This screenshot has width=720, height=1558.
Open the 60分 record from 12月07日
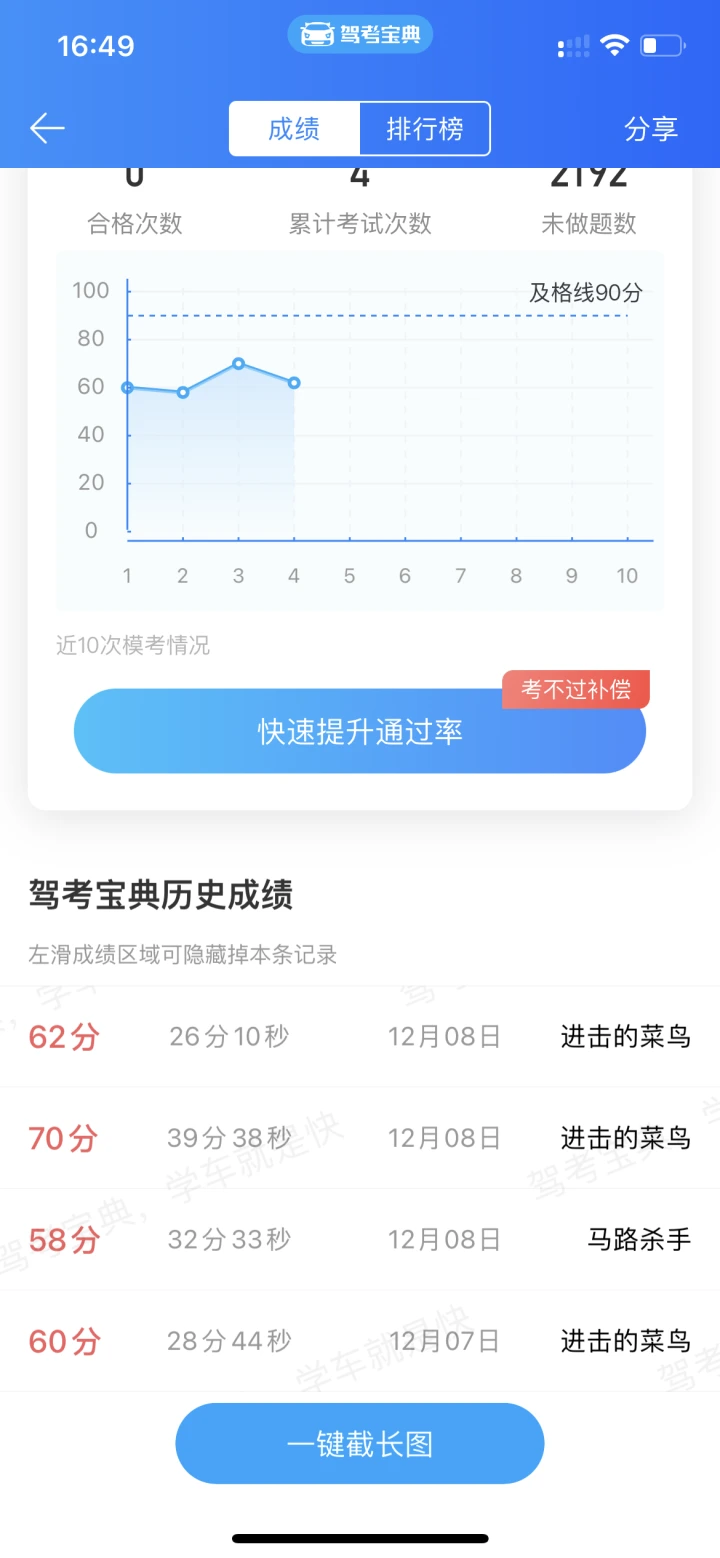coord(360,1341)
